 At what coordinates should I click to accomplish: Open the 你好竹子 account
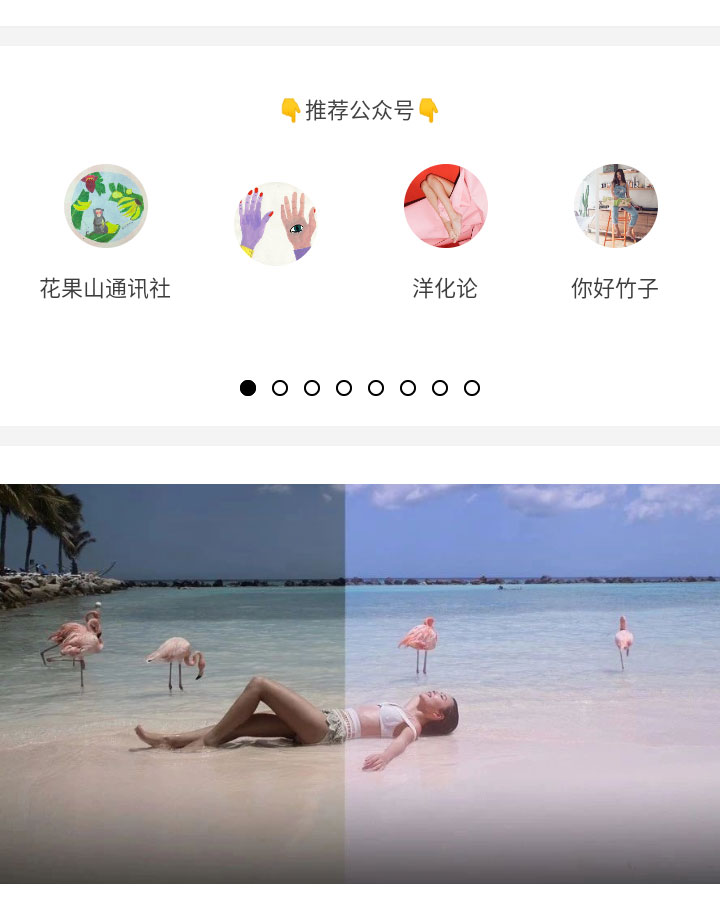click(615, 207)
